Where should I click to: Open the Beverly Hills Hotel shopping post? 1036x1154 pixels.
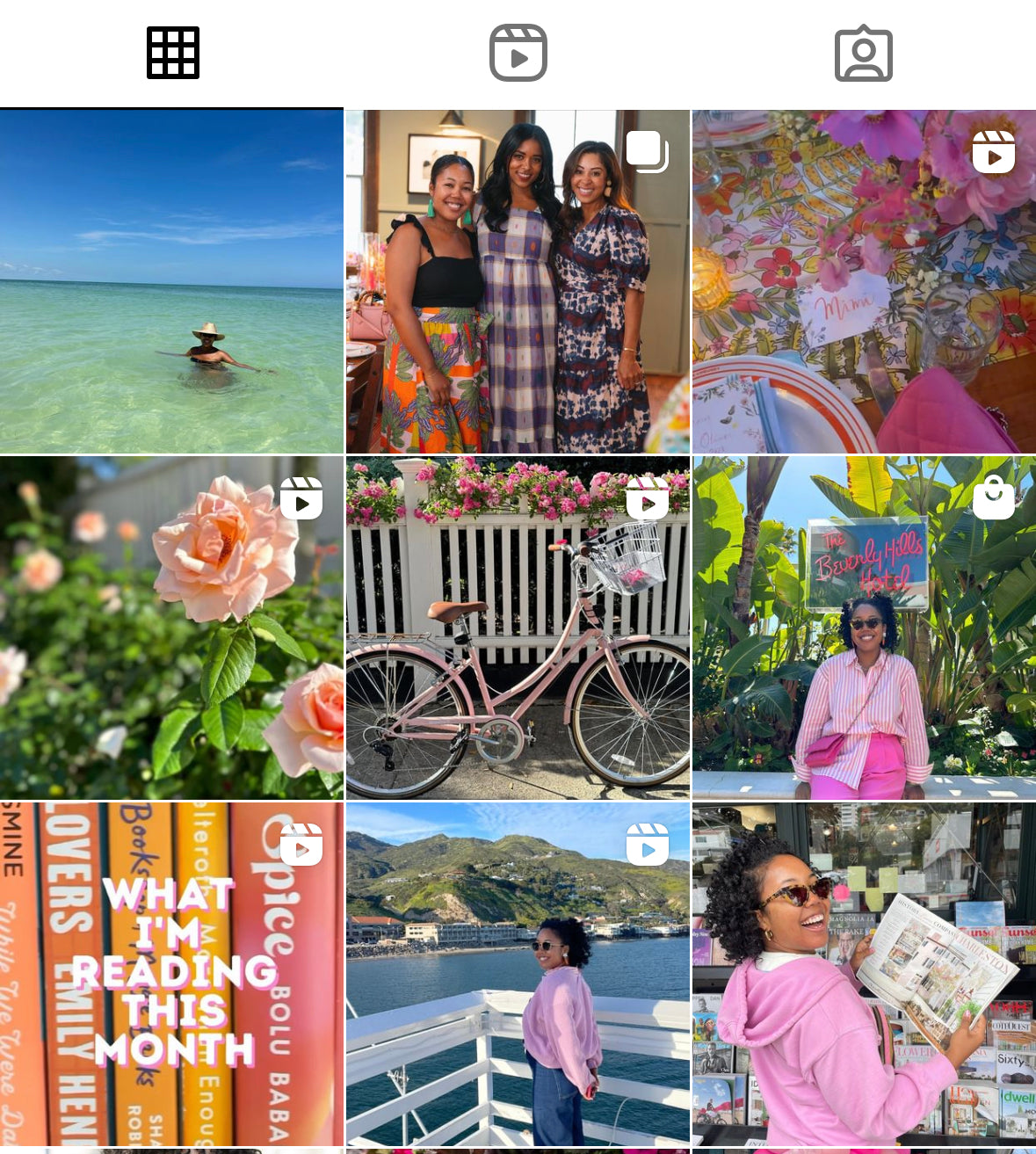tap(864, 628)
